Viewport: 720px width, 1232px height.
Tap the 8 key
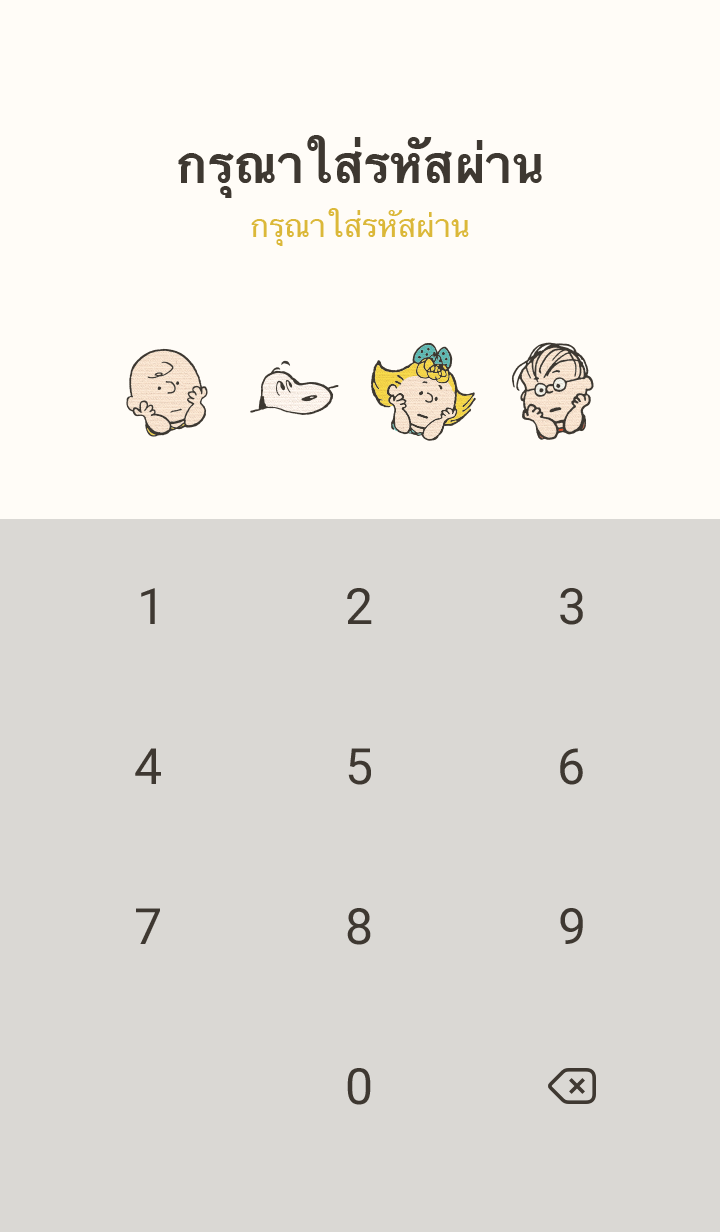(359, 927)
